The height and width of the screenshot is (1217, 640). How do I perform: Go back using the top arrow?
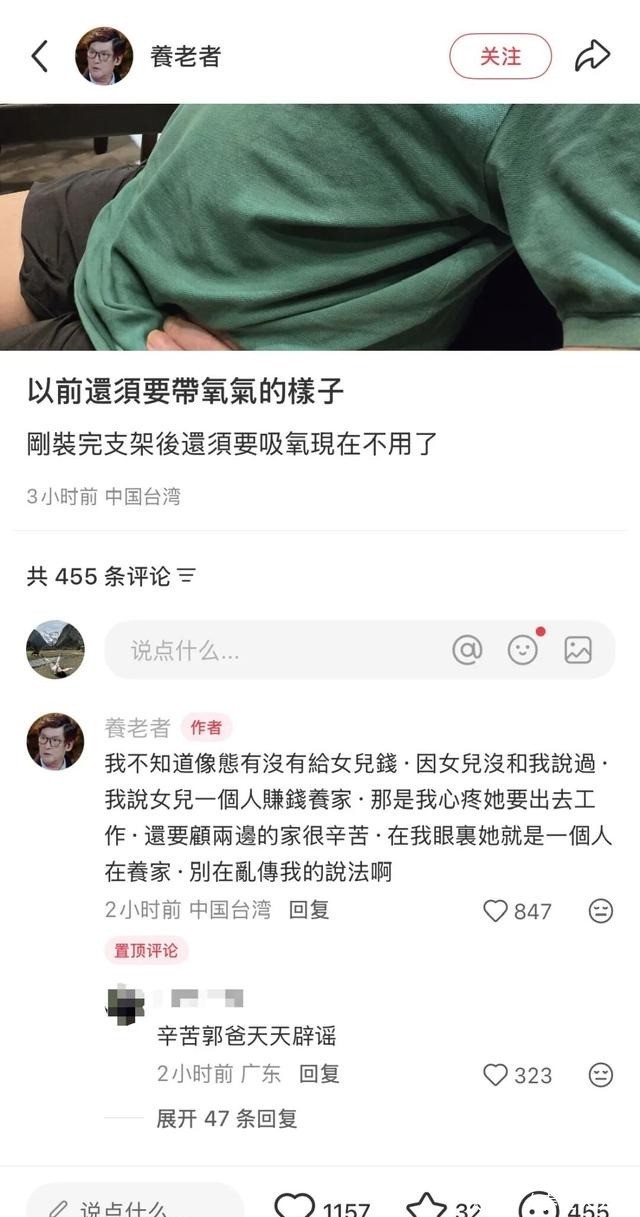click(40, 56)
